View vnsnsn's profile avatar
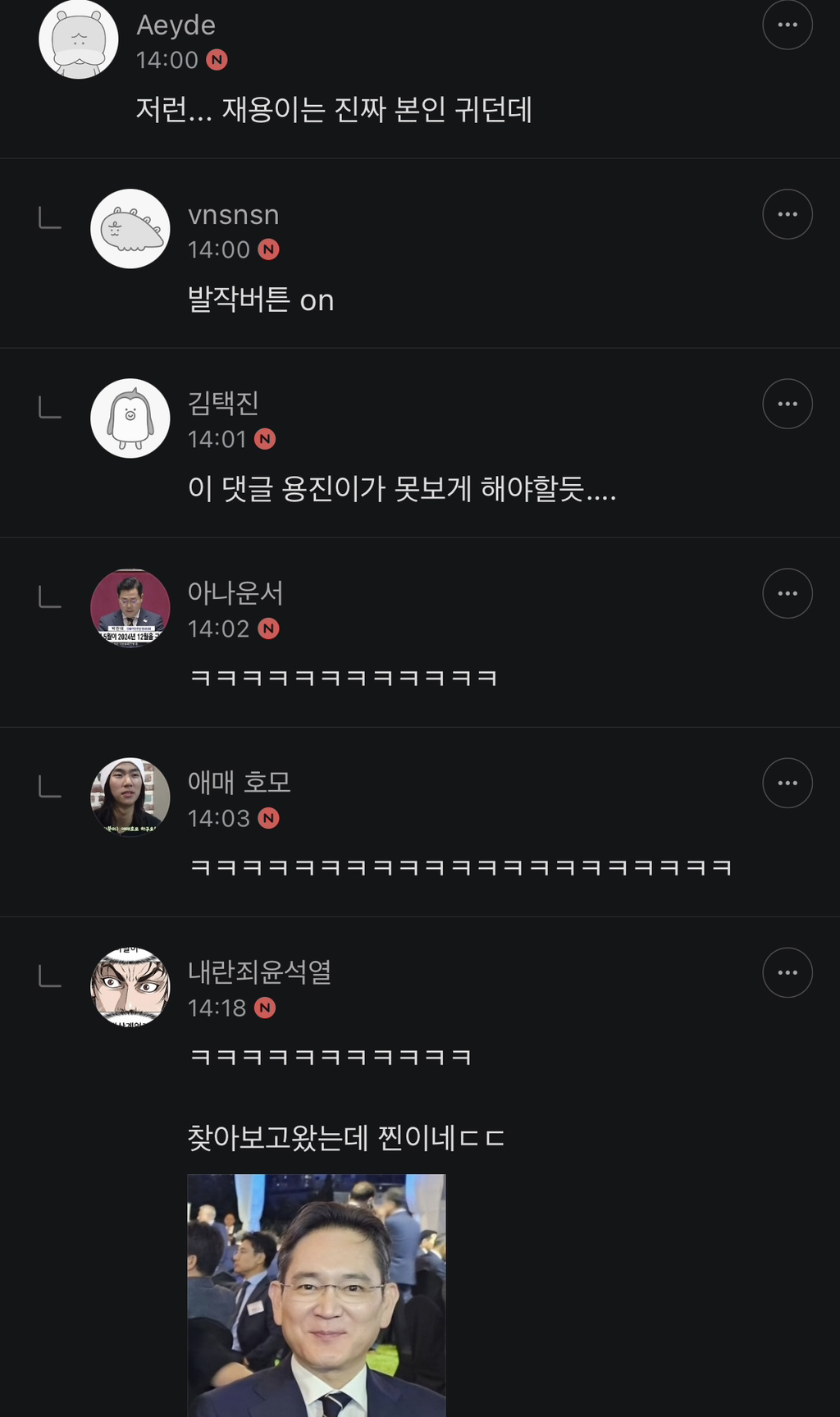Screen dimensions: 840x1417 pos(130,229)
